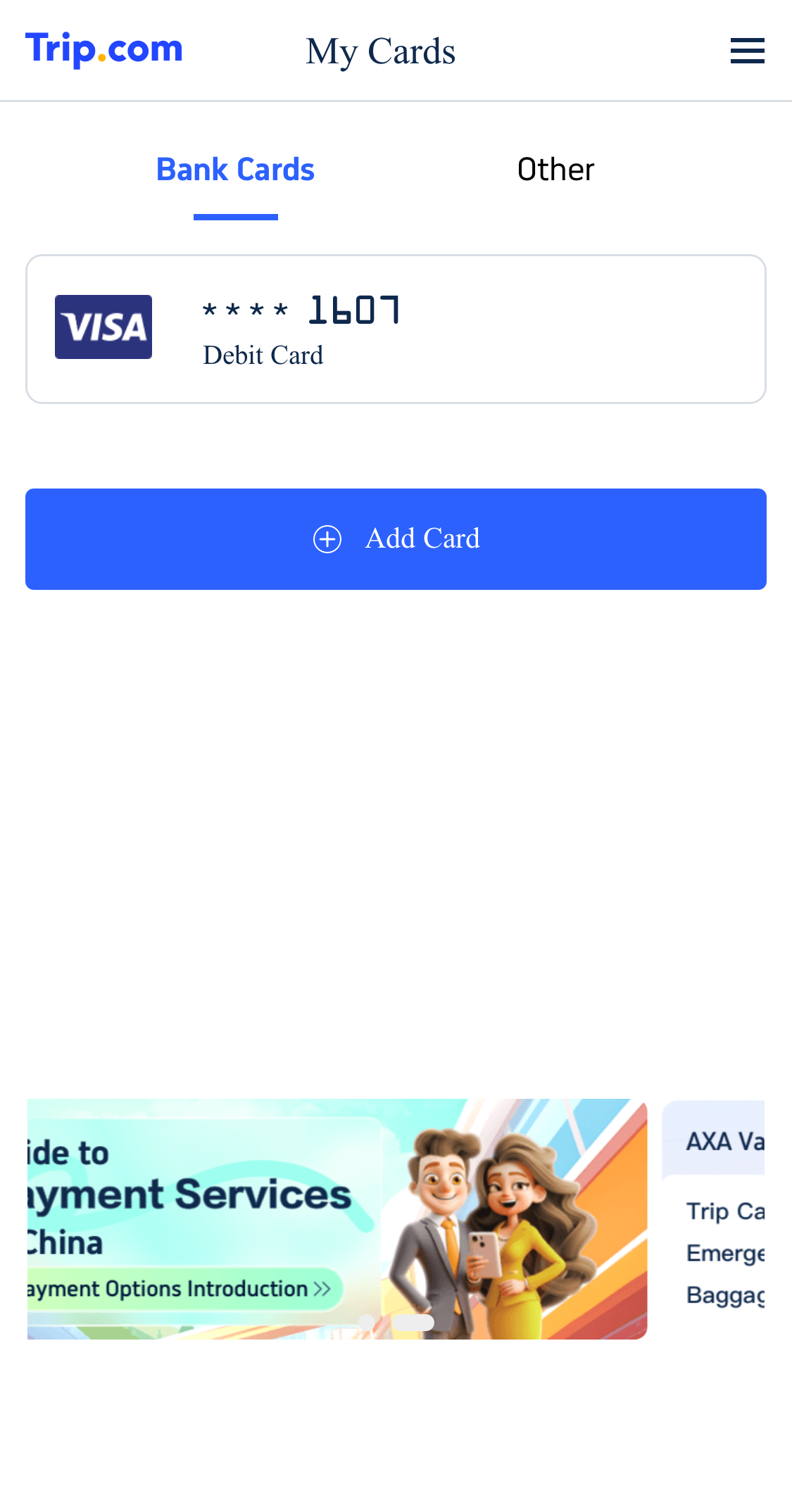
Task: Click the Trip.com logo
Action: [103, 49]
